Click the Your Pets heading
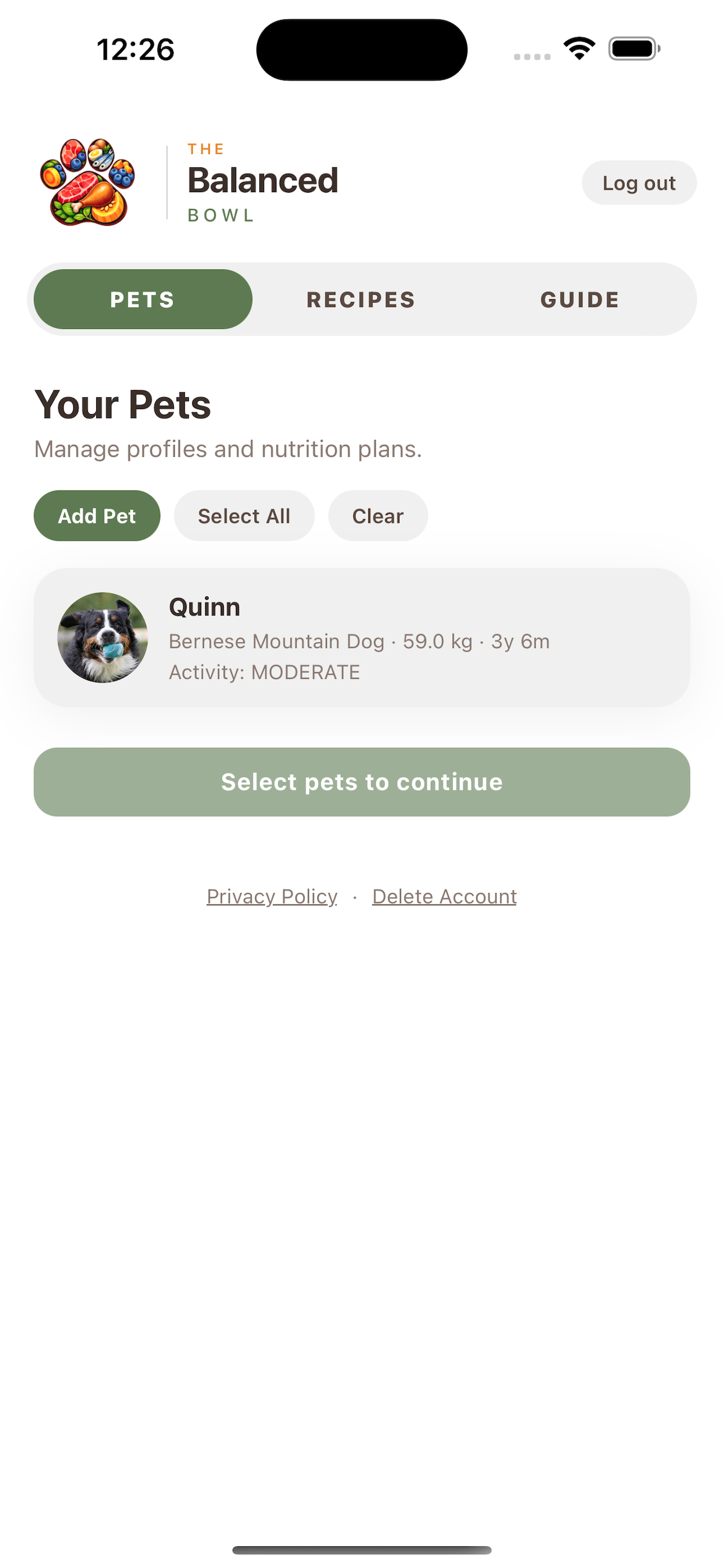Screen dimensions: 724x1568 pos(122,404)
